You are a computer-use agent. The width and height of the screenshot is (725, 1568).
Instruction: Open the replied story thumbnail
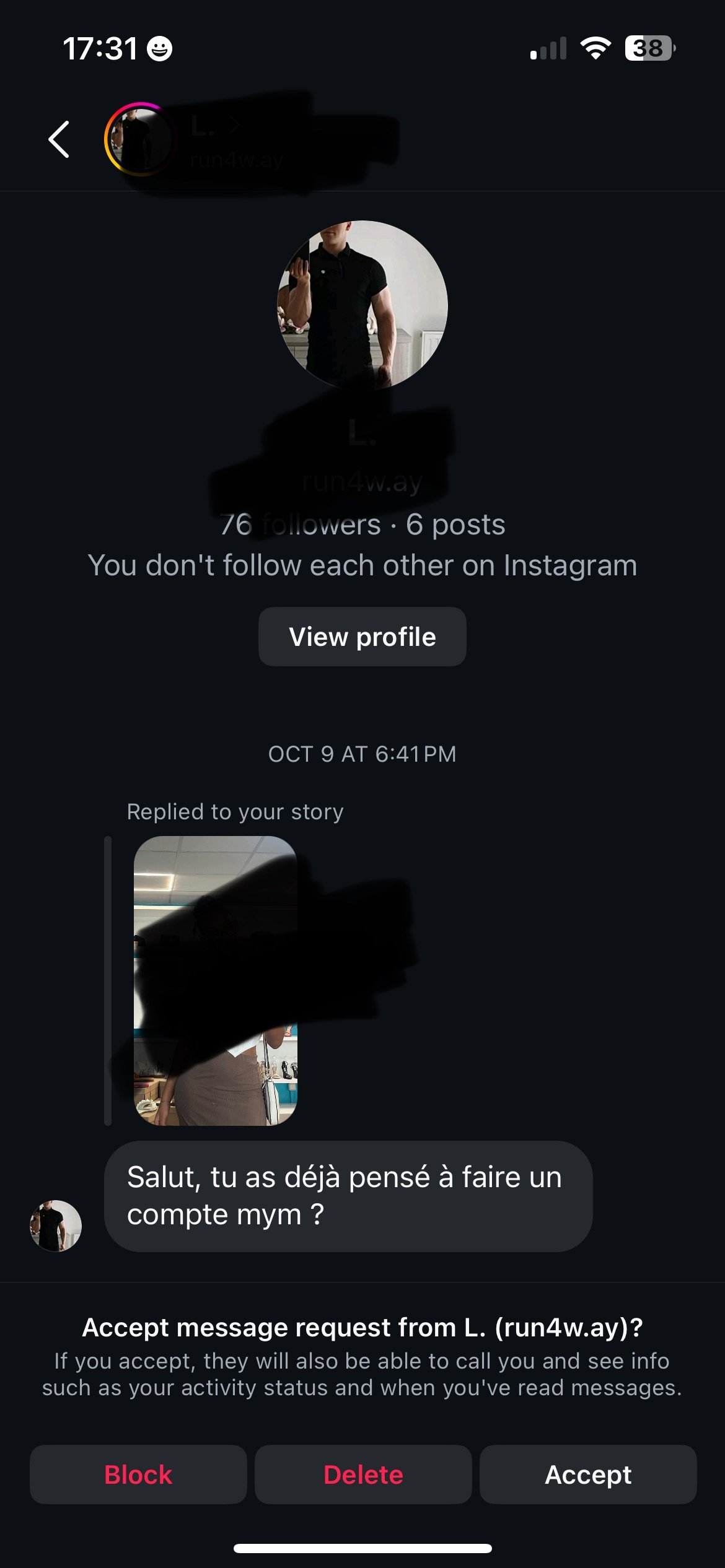click(x=216, y=980)
